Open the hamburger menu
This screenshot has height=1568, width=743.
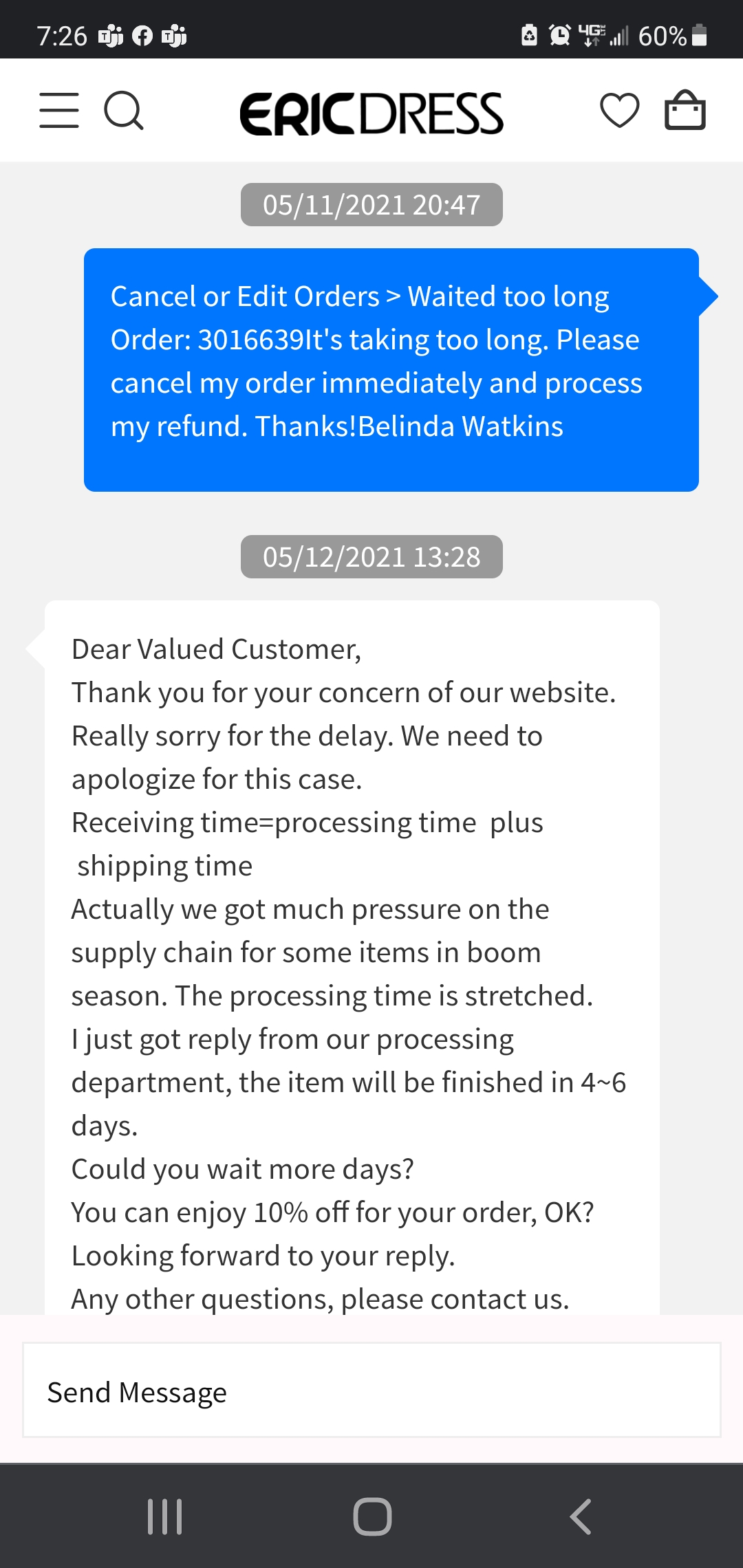coord(59,110)
